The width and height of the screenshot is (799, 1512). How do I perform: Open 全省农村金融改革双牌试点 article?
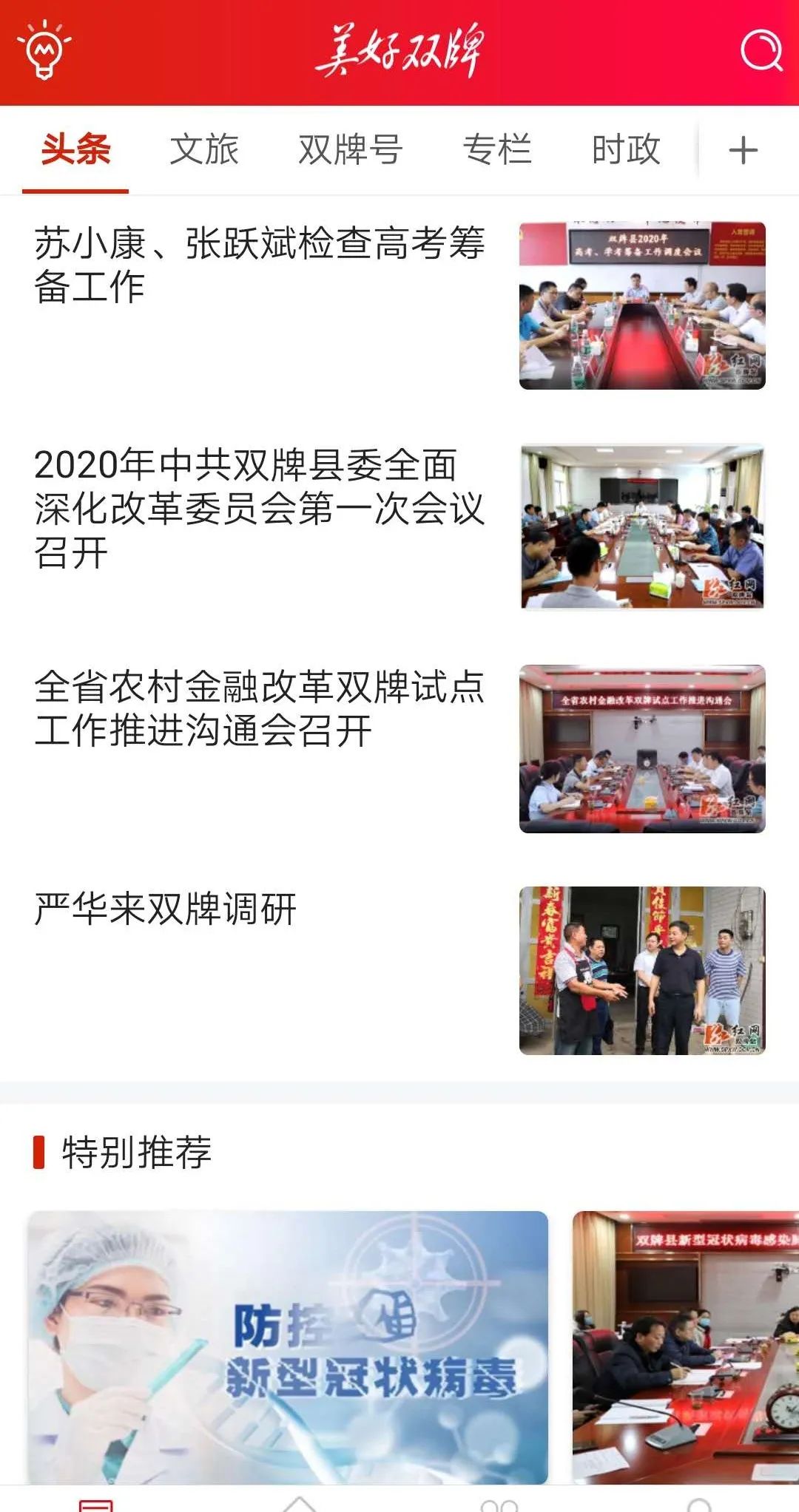pos(259,708)
